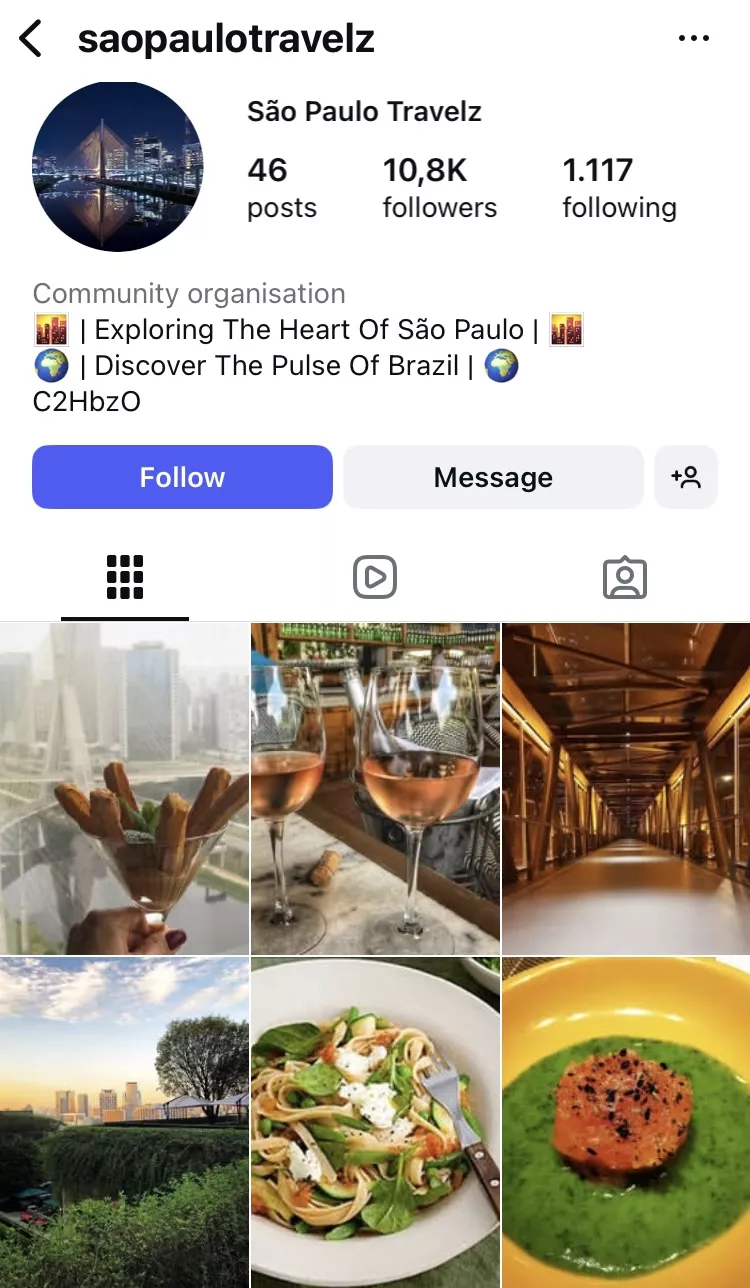Select the posts grid tab
Screen dimensions: 750x1288
[125, 578]
